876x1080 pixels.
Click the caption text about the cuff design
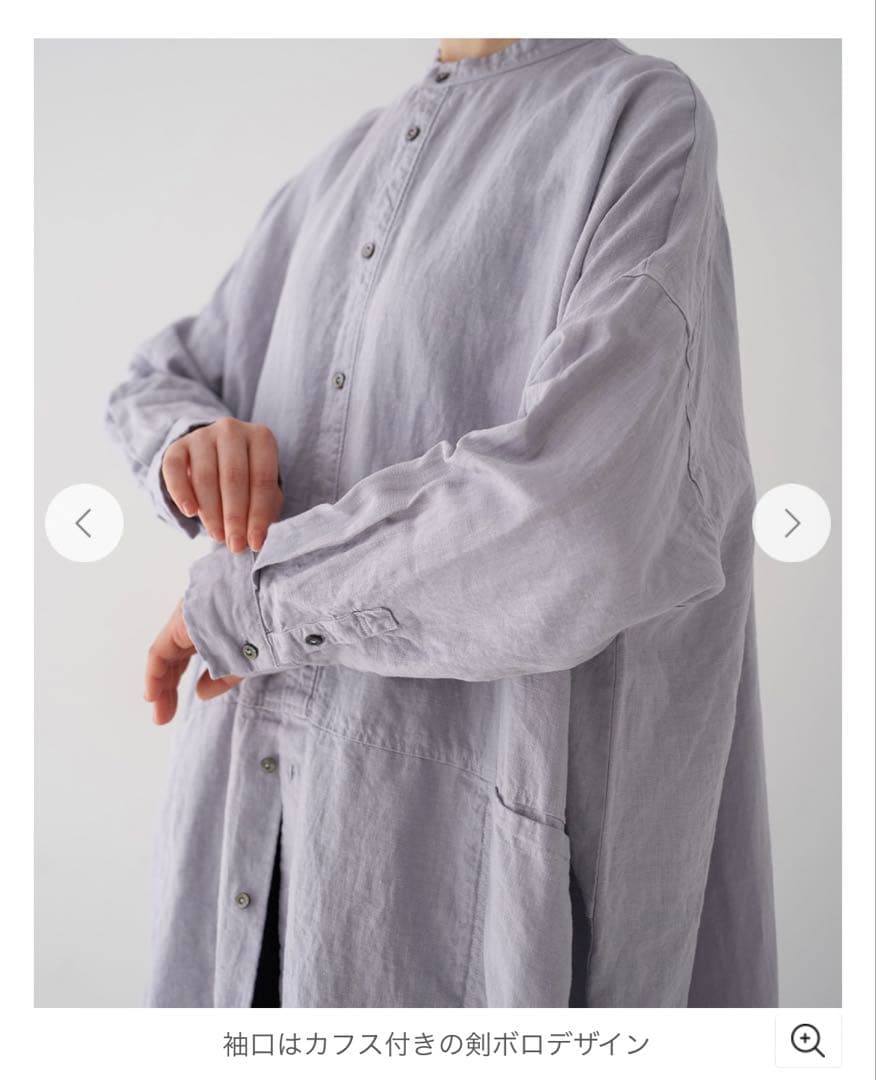(438, 1040)
